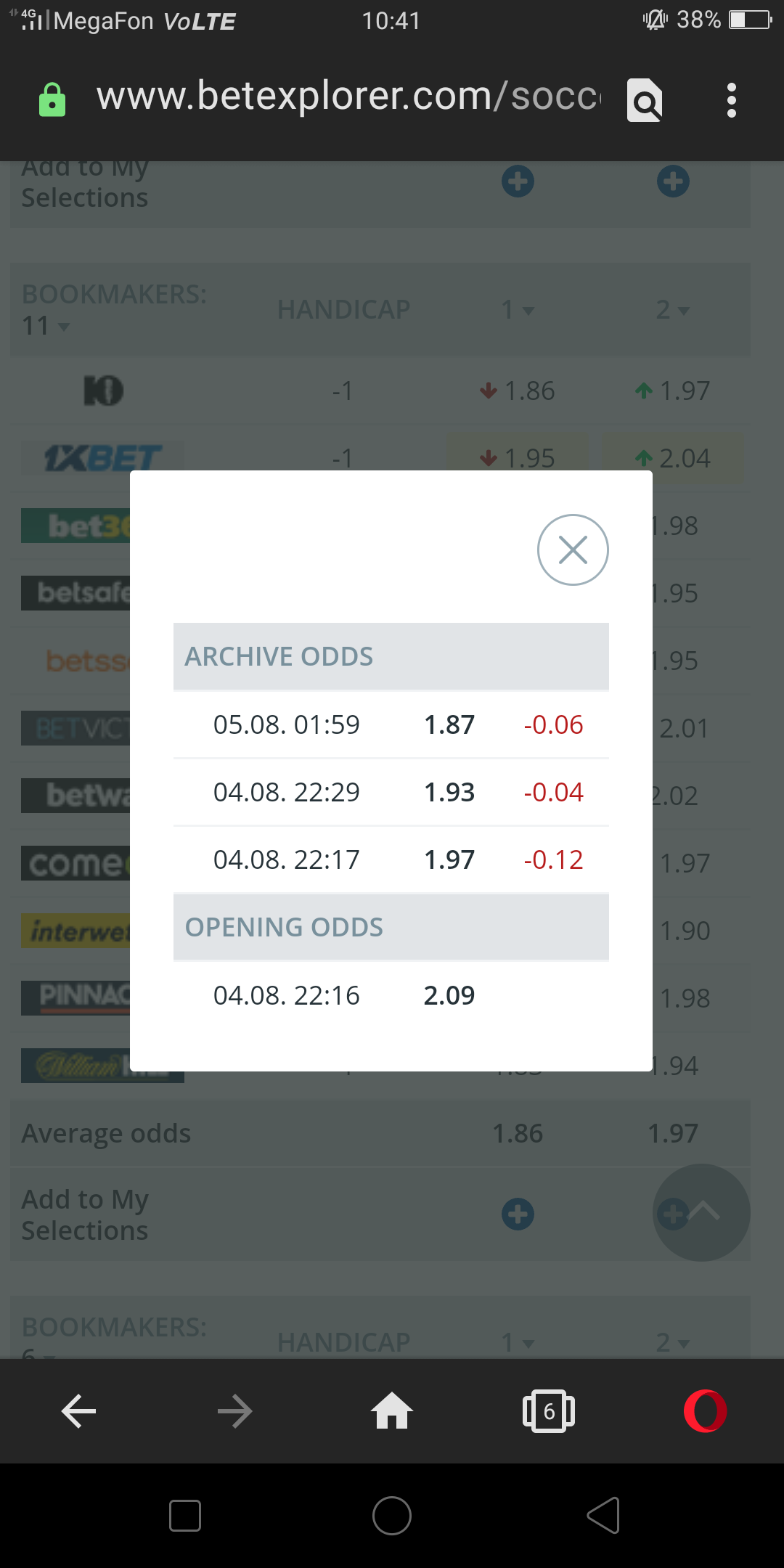This screenshot has width=784, height=1568.
Task: View the site security lock info
Action: pos(52,99)
